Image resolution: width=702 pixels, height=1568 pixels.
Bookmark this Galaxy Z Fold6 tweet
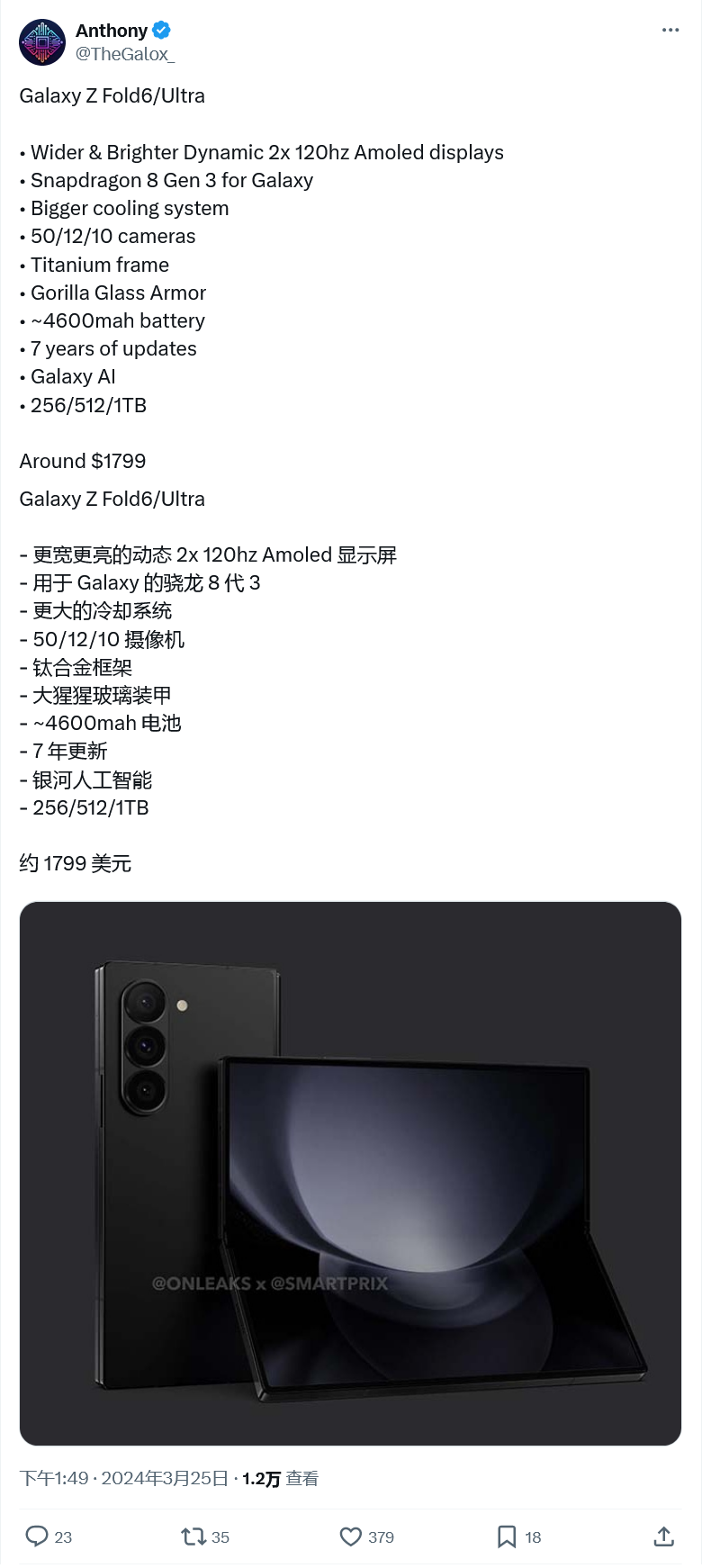pos(507,1536)
